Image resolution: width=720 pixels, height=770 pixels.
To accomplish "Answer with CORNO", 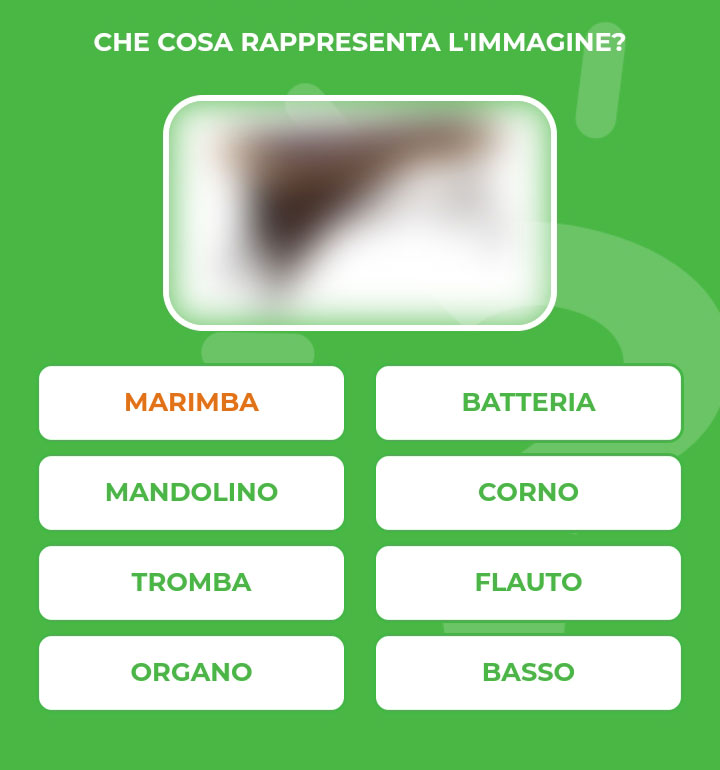I will coord(528,493).
